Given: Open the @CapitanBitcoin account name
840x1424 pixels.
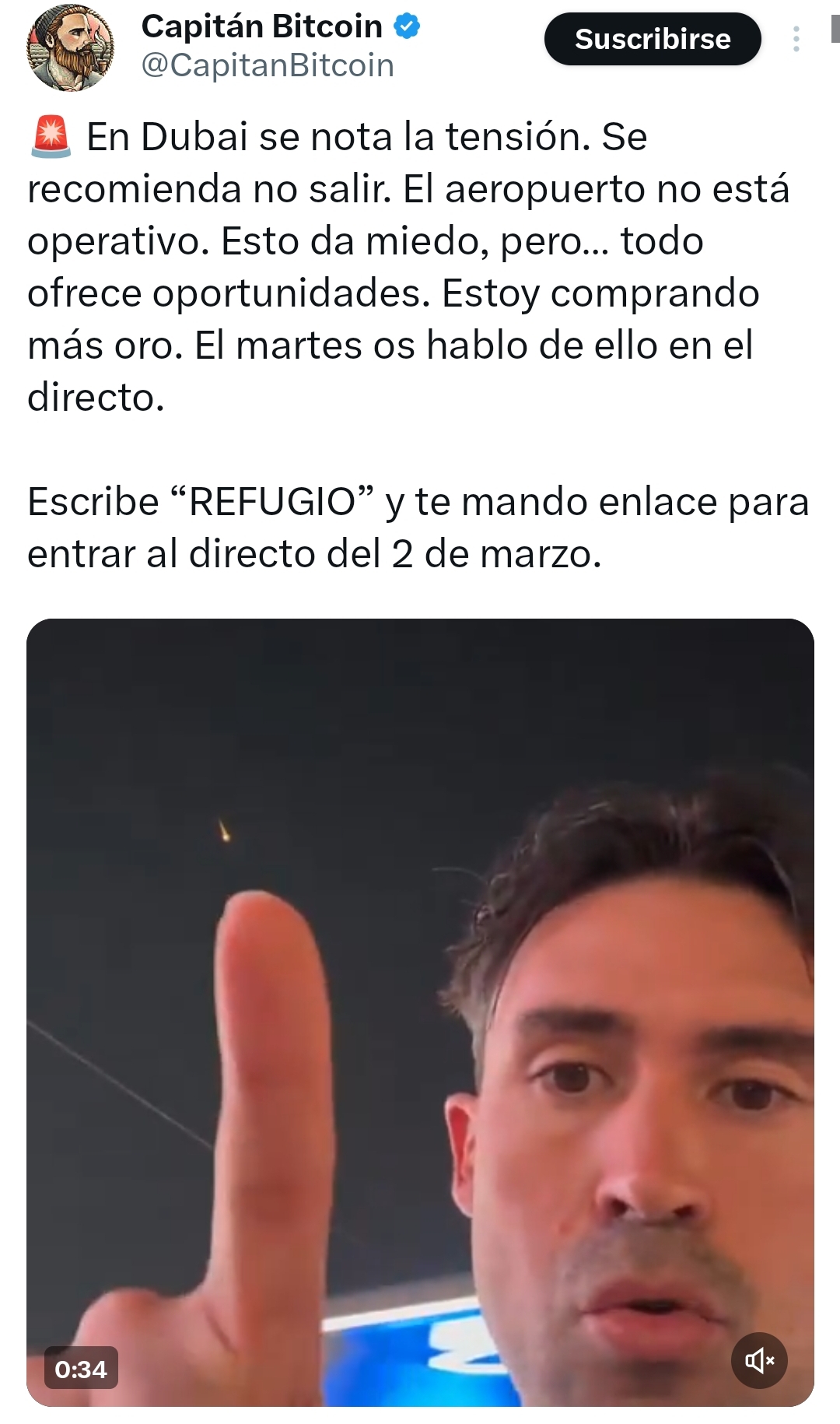Looking at the screenshot, I should (x=267, y=65).
